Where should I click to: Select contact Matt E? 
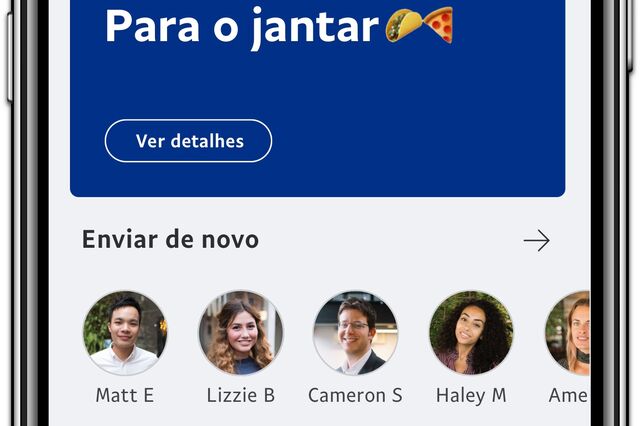[125, 334]
